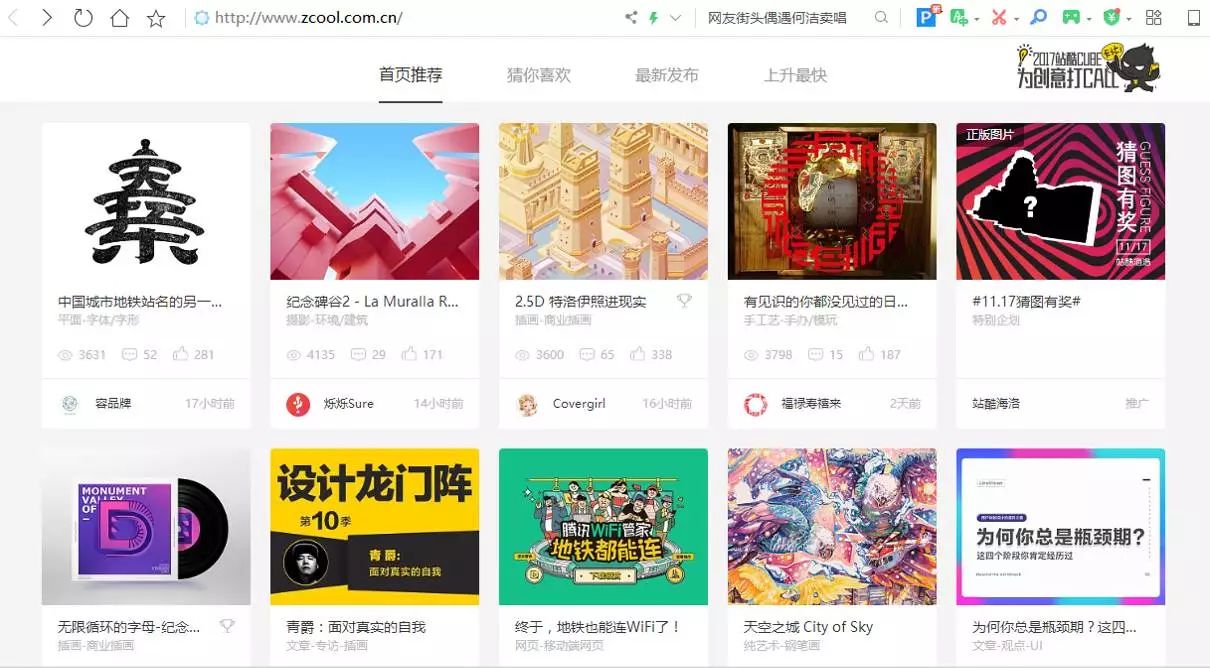
Task: Switch to the 猜你喜欢 tab
Action: (x=538, y=75)
